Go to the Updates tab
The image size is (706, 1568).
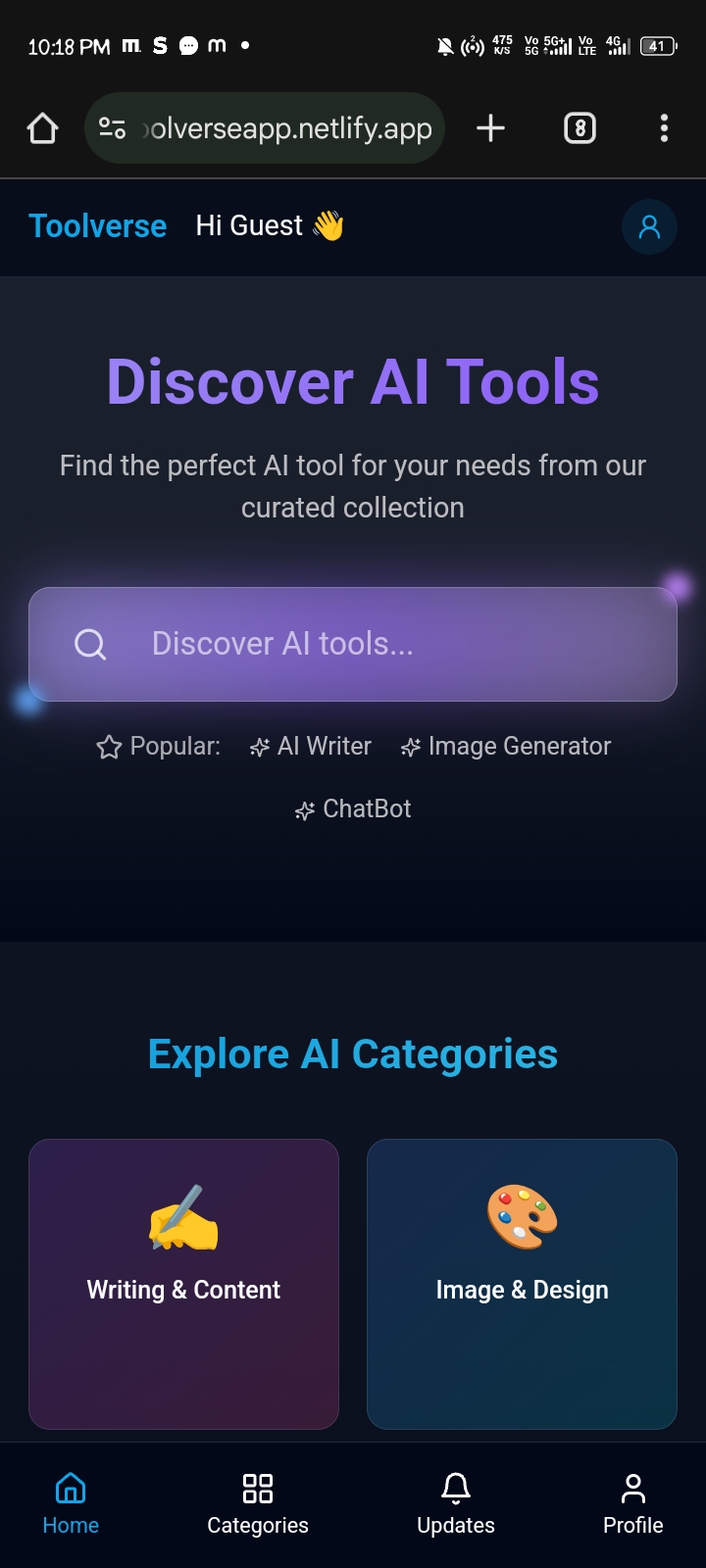click(x=456, y=1504)
